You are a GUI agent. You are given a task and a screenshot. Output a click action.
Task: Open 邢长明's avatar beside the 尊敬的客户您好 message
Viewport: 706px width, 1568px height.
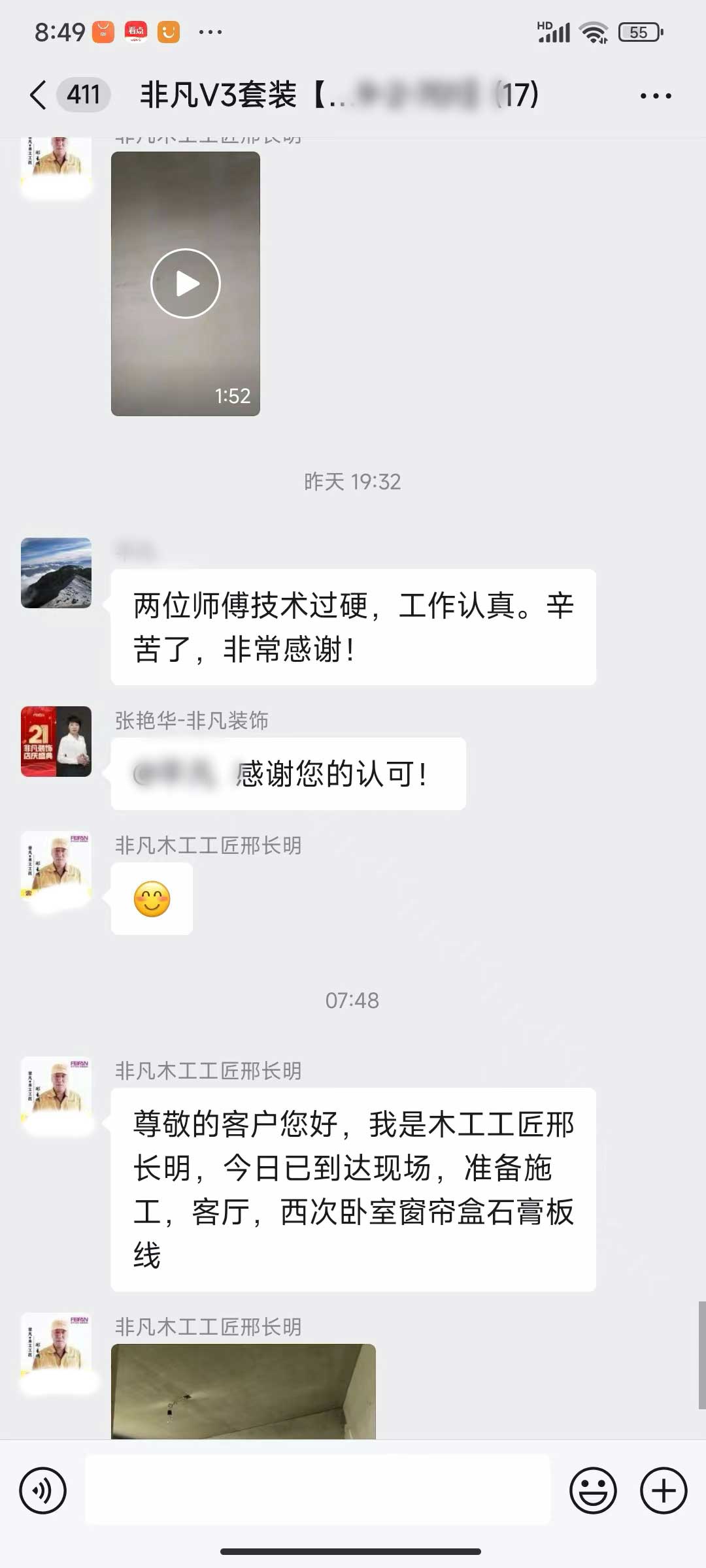(56, 1091)
